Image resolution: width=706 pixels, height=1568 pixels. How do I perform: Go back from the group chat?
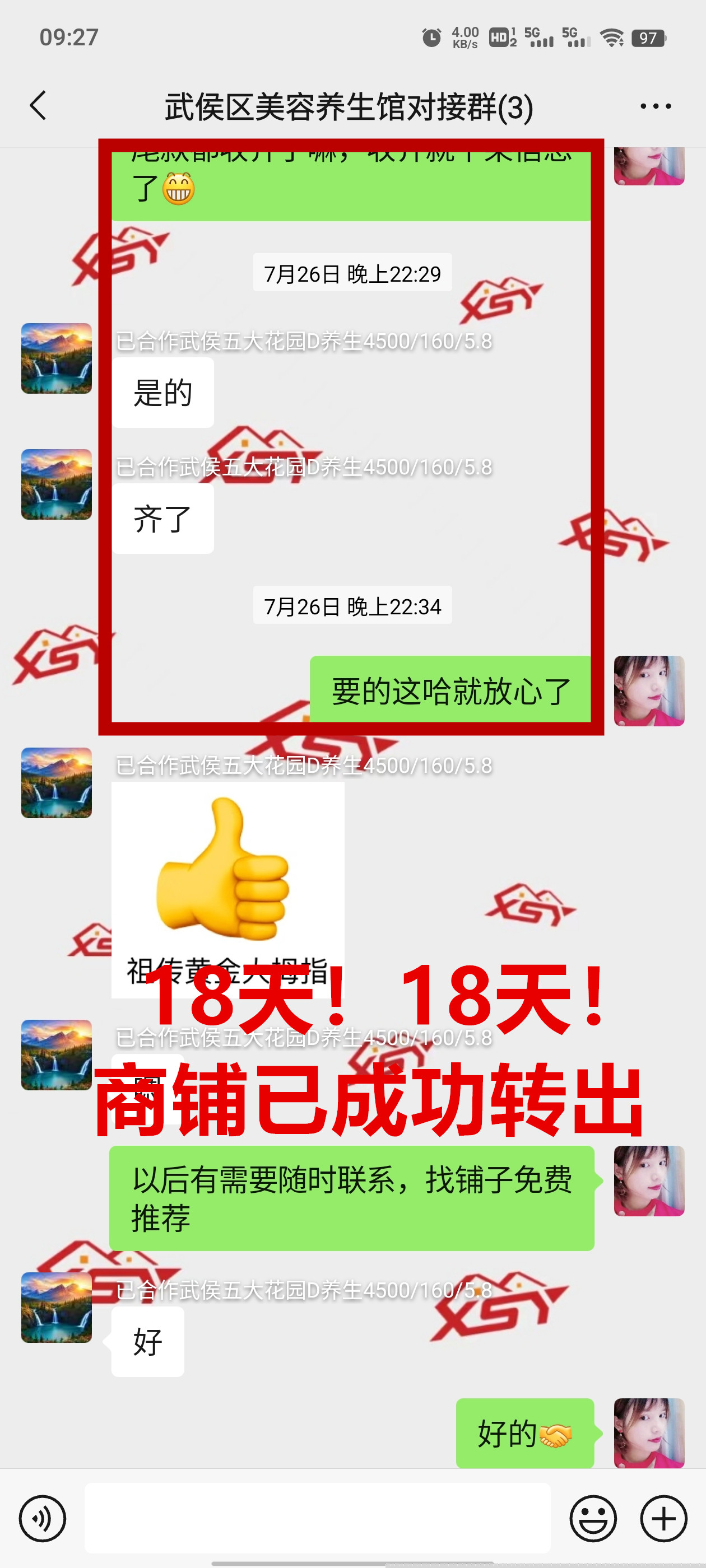38,106
